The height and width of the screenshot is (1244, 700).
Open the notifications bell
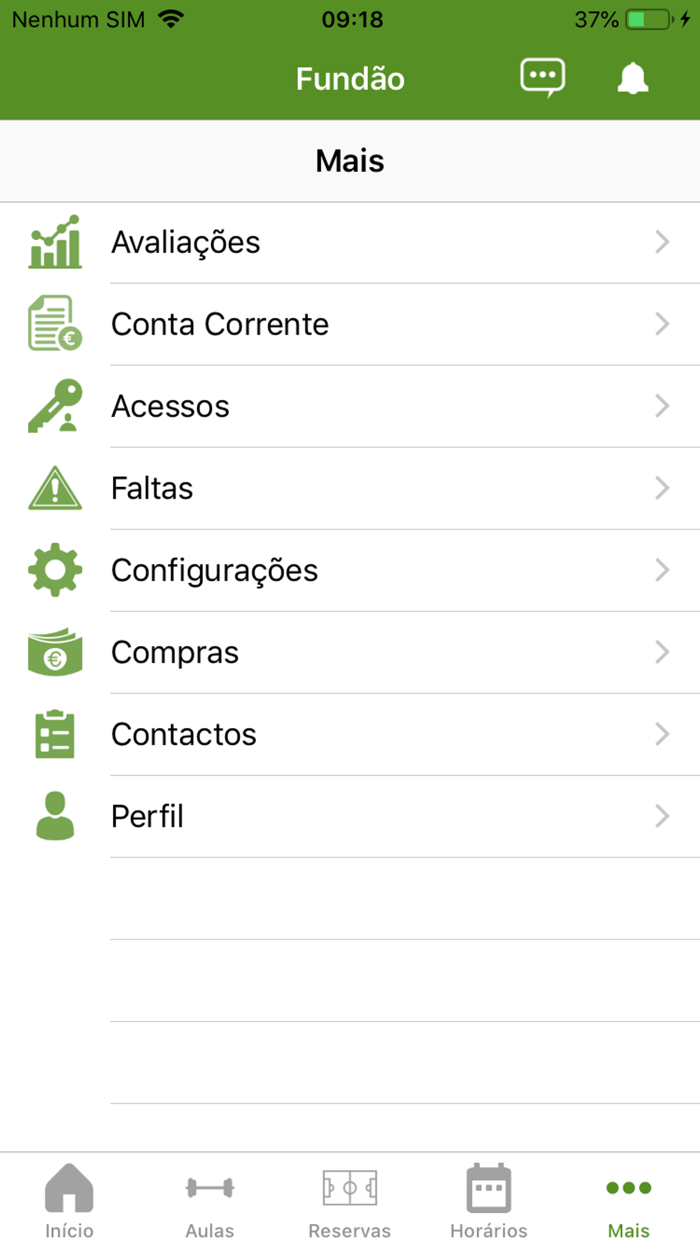click(x=633, y=79)
